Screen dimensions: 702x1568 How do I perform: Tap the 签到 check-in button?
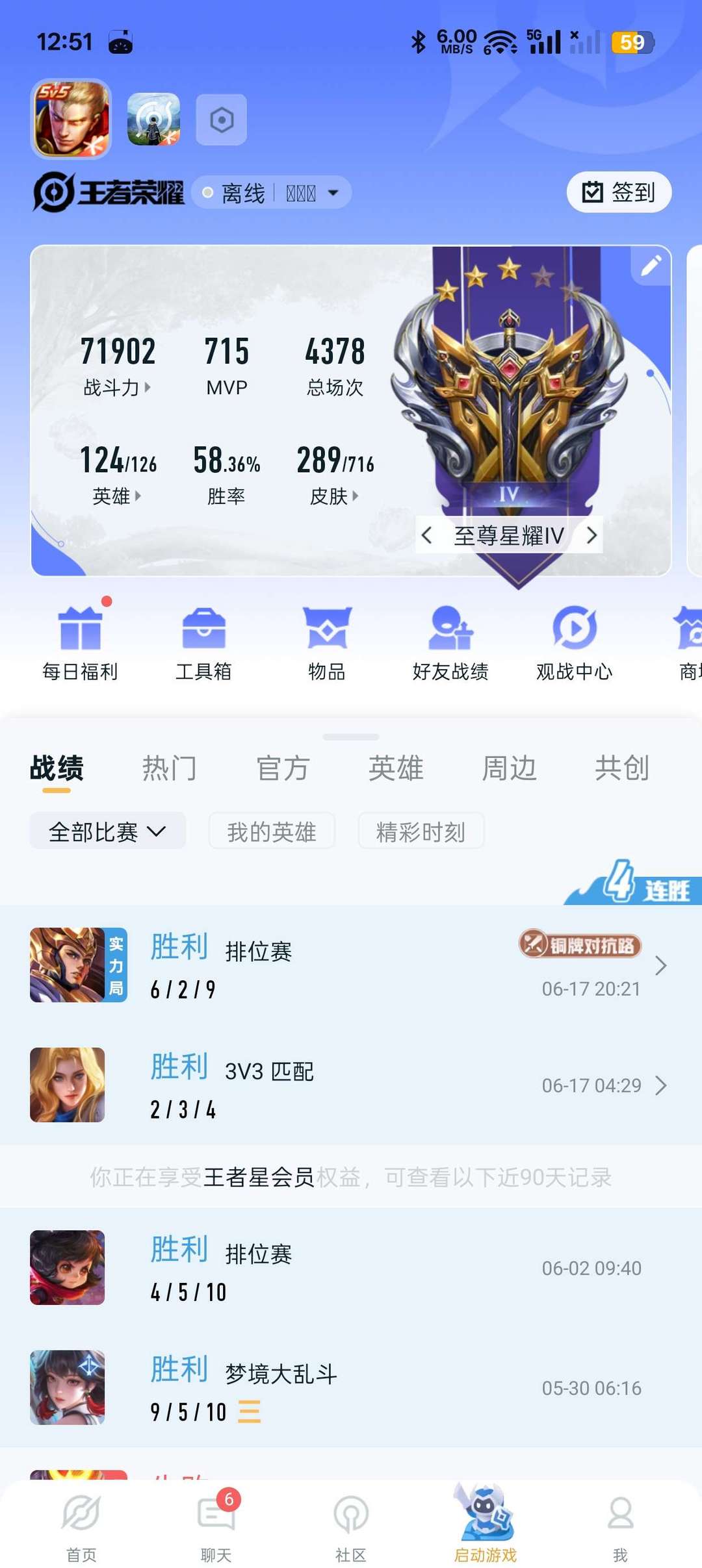pyautogui.click(x=619, y=192)
